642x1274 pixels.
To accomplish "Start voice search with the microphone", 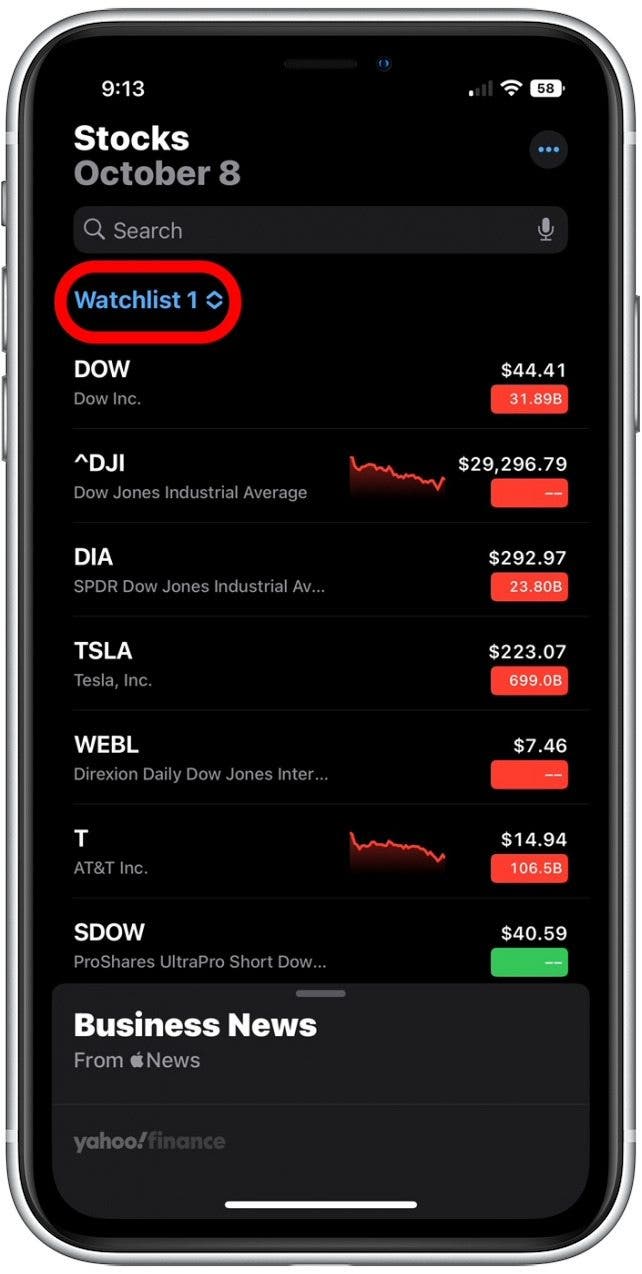I will (x=545, y=230).
